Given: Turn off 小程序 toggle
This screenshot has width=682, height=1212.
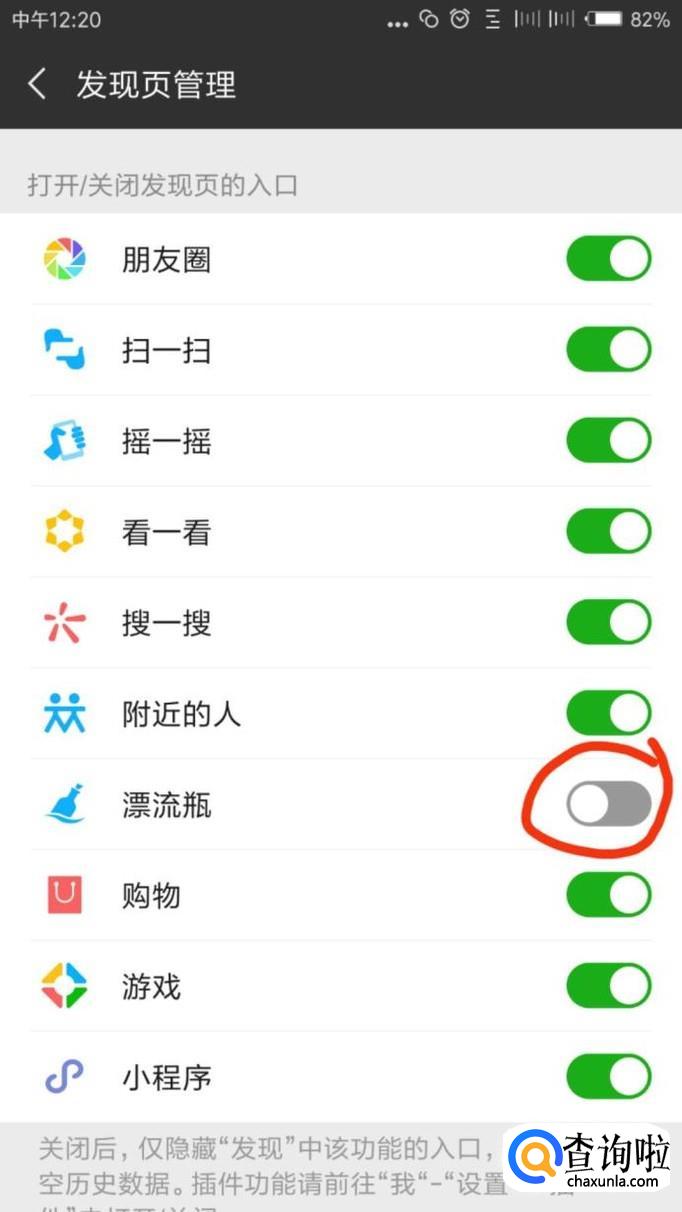Looking at the screenshot, I should 608,1077.
